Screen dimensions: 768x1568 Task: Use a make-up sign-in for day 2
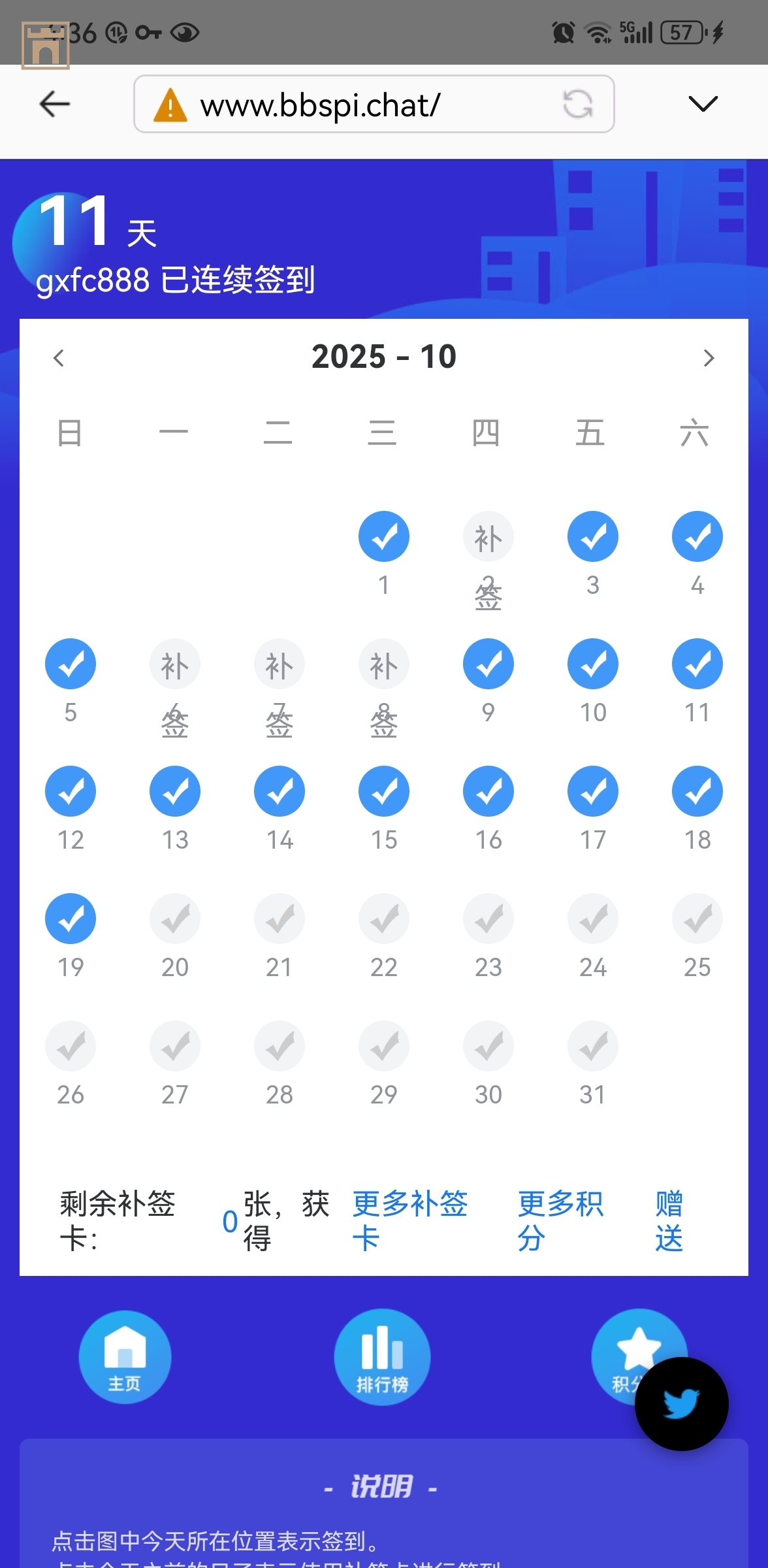click(x=488, y=538)
